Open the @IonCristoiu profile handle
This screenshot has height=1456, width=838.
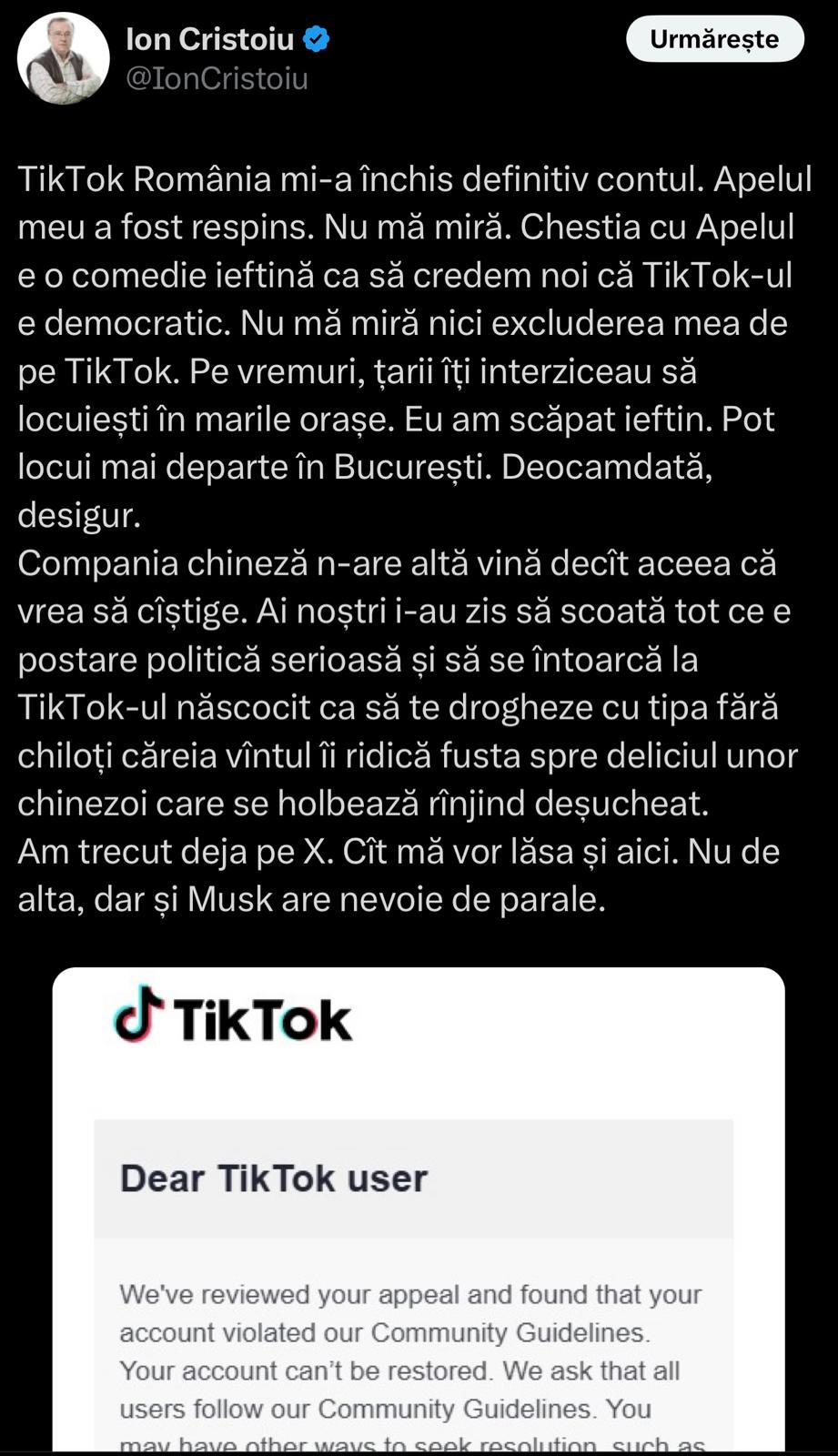click(217, 79)
